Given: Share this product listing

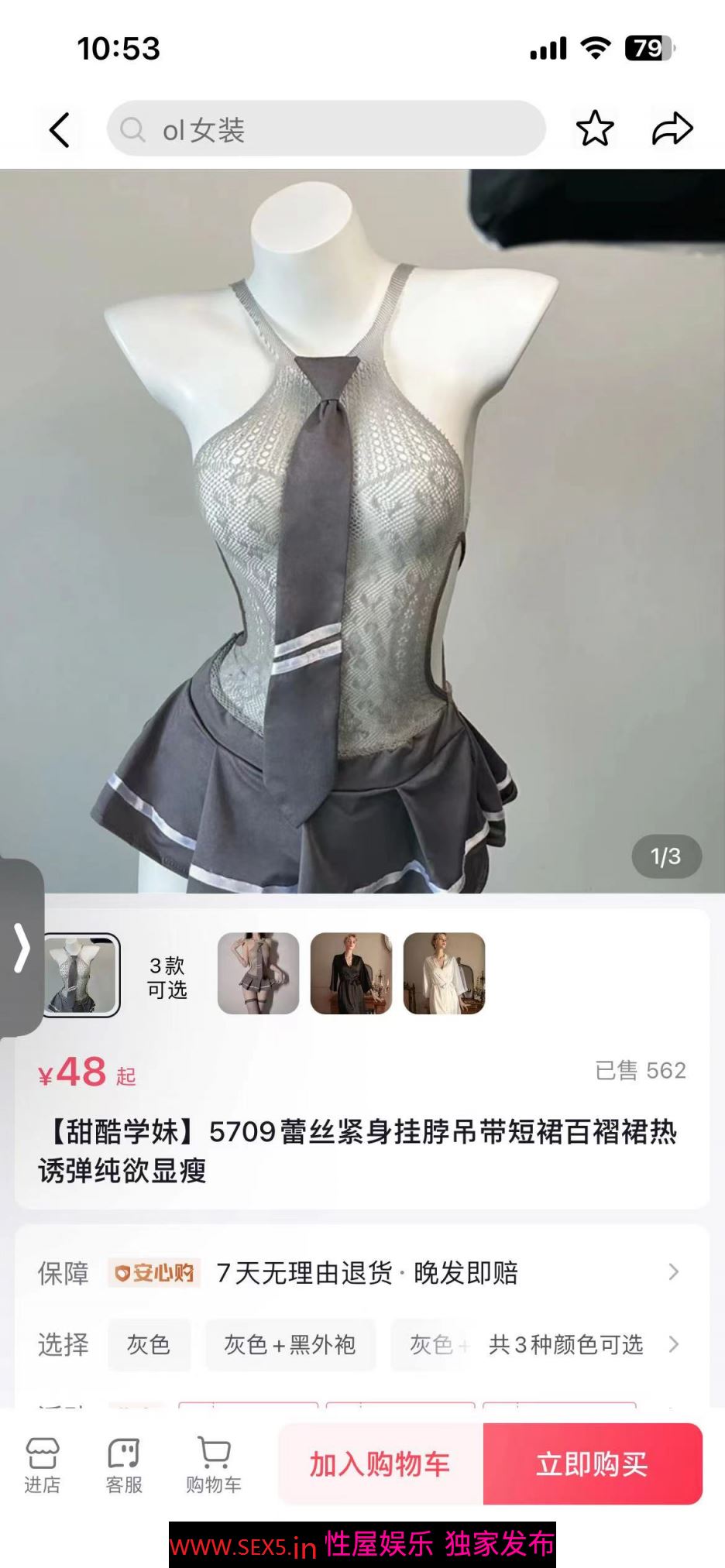Looking at the screenshot, I should coord(672,129).
